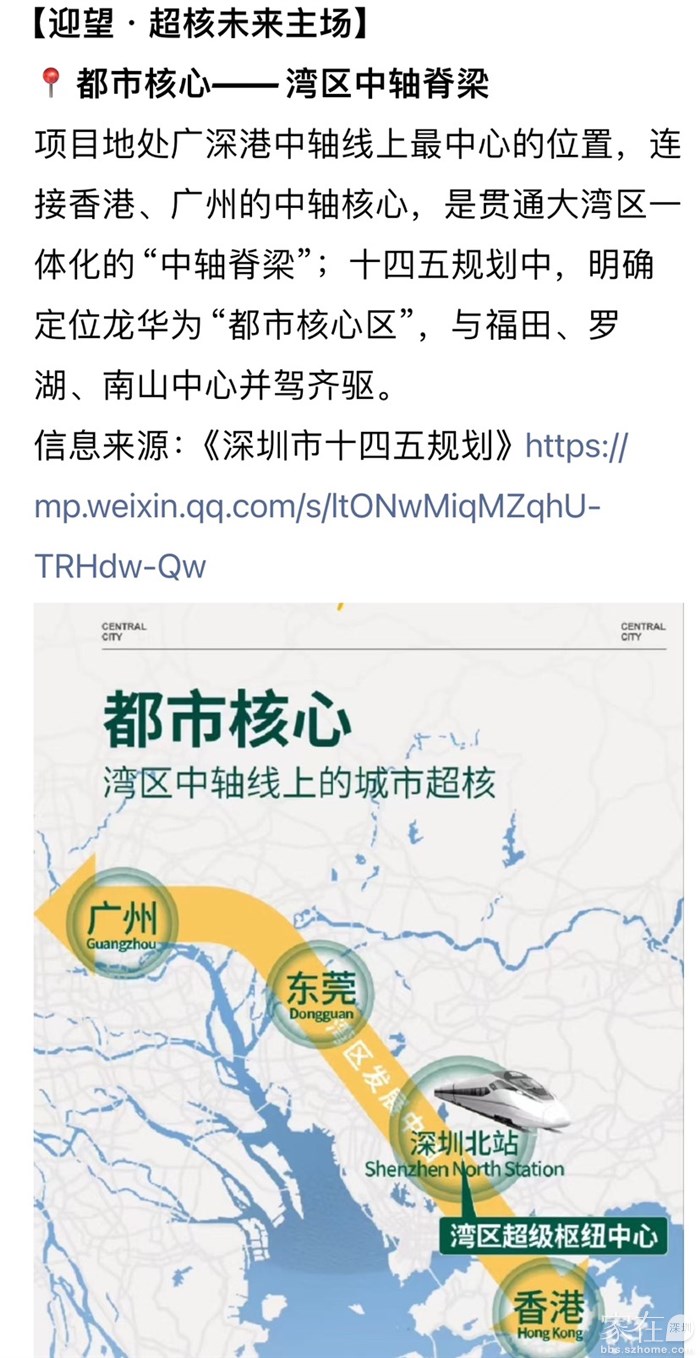Image resolution: width=700 pixels, height=1358 pixels.
Task: Open the mp.weixin.qq.com source link
Action: point(317,506)
